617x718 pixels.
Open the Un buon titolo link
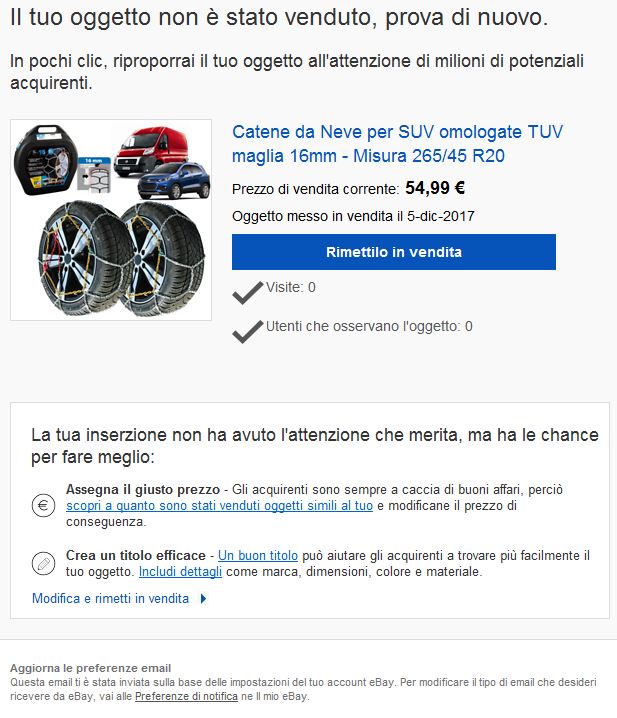pyautogui.click(x=258, y=555)
